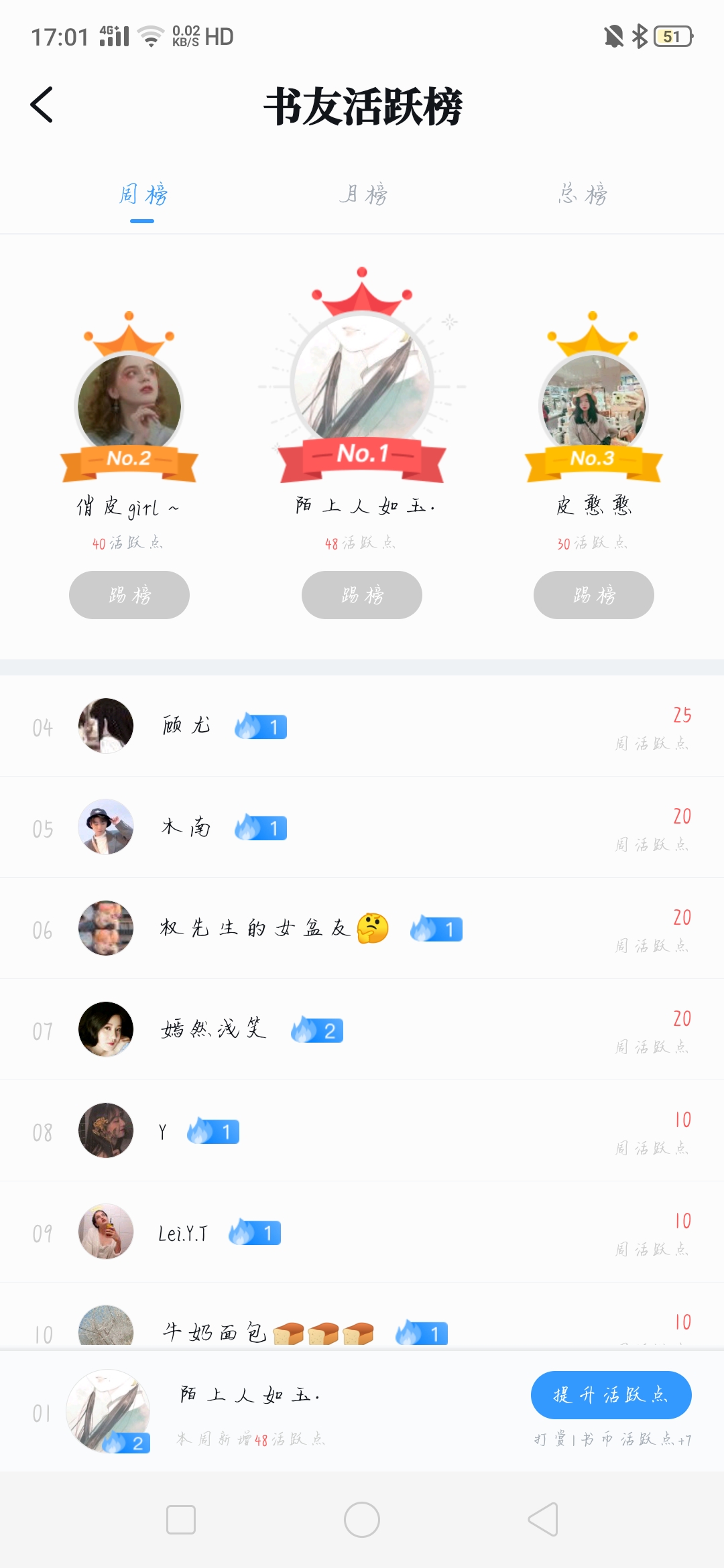The height and width of the screenshot is (1568, 724).
Task: Tap 踢榜 under 俏皮girl~
Action: click(129, 595)
